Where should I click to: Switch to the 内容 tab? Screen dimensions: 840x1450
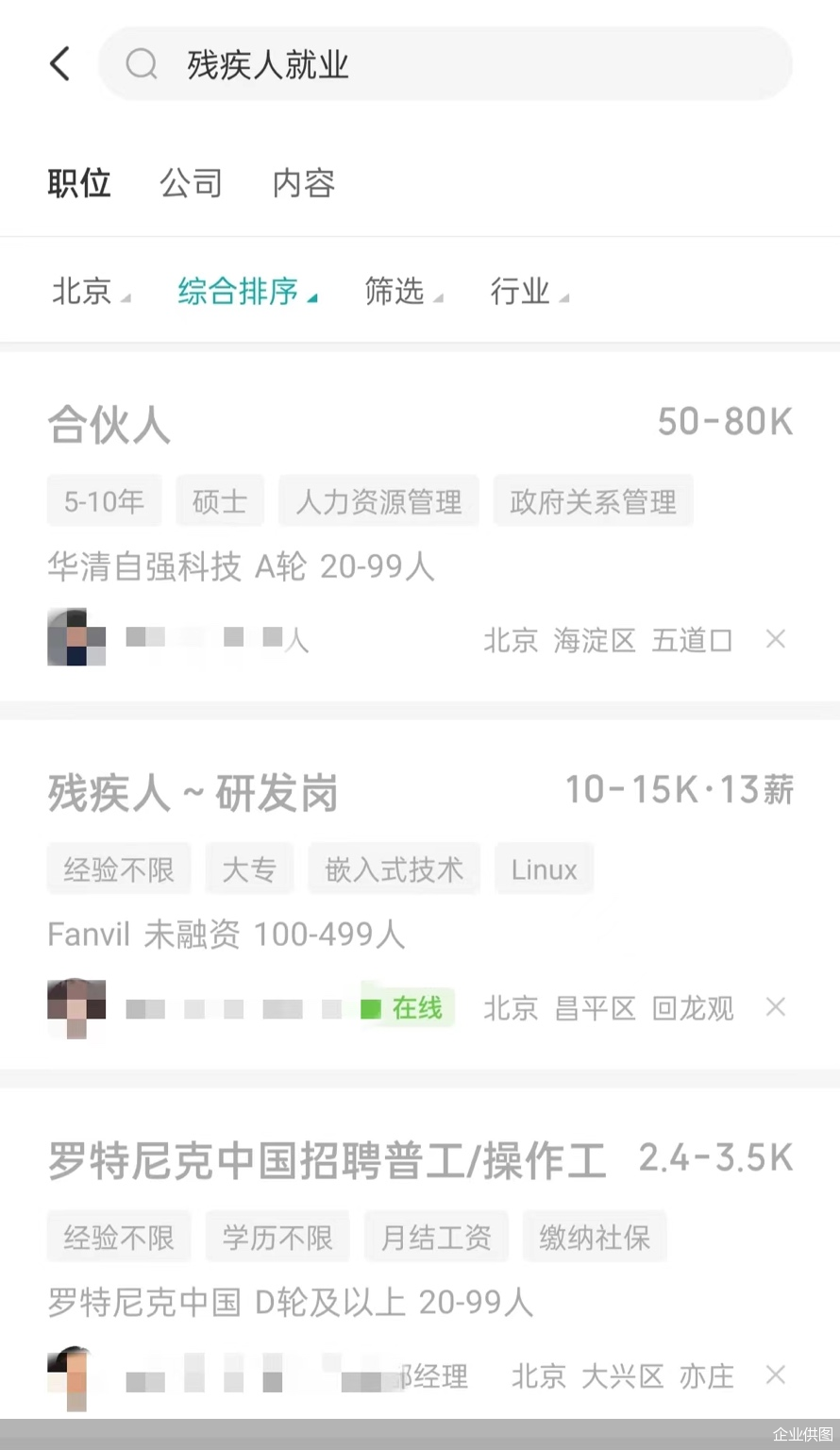pyautogui.click(x=302, y=183)
